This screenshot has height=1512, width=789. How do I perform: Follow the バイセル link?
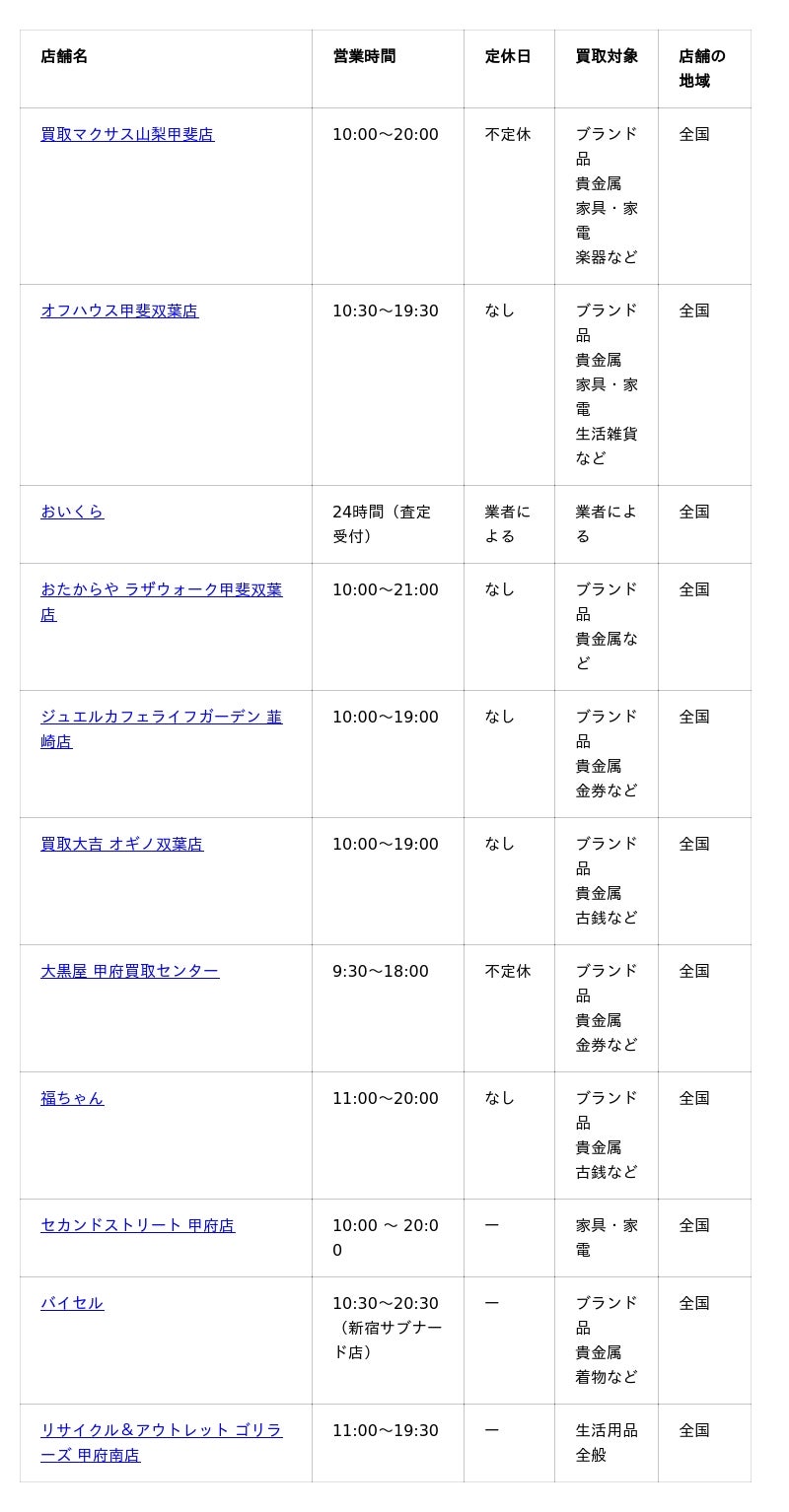[72, 1303]
